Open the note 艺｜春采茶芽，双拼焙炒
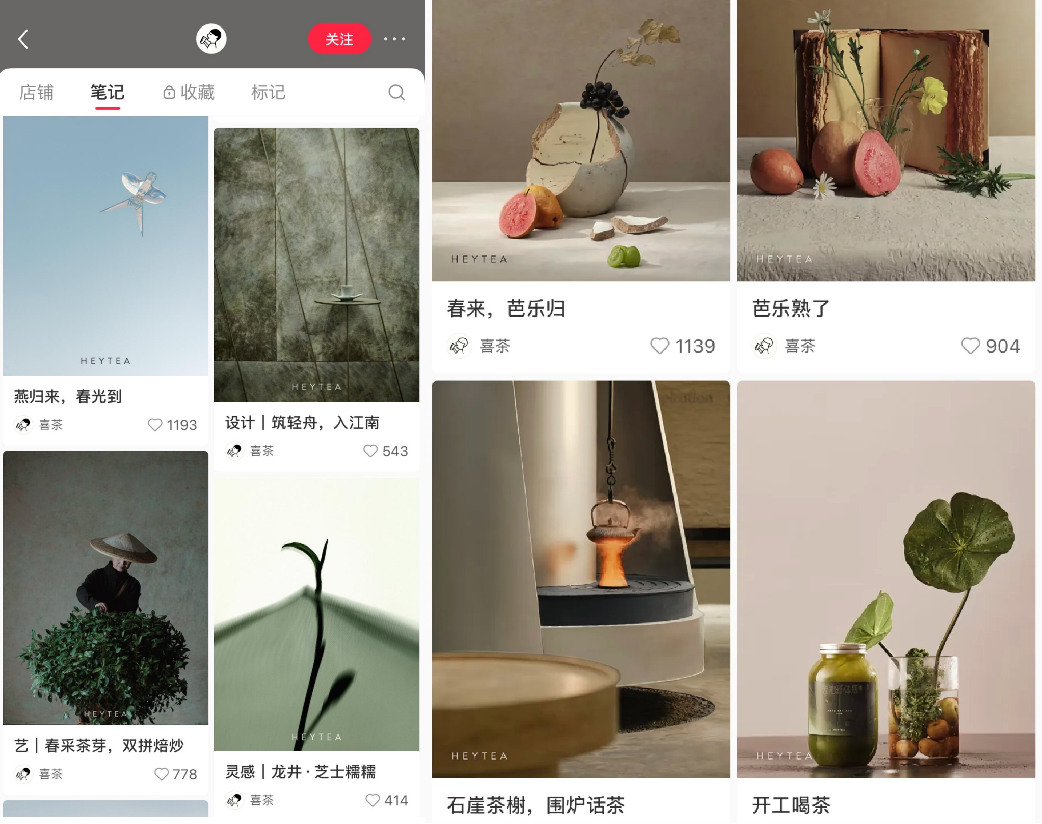This screenshot has height=824, width=1042. (x=105, y=588)
